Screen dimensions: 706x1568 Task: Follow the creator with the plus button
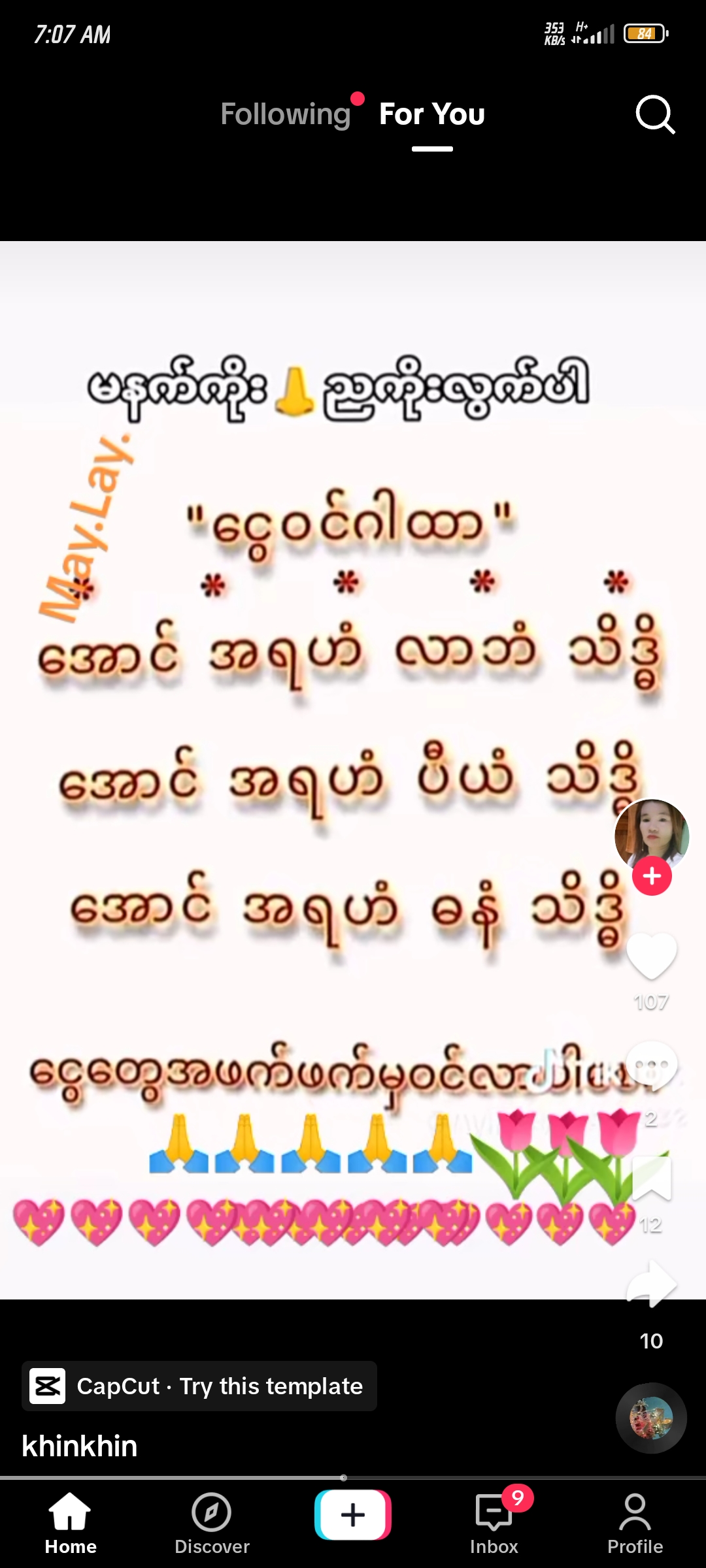pos(652,876)
